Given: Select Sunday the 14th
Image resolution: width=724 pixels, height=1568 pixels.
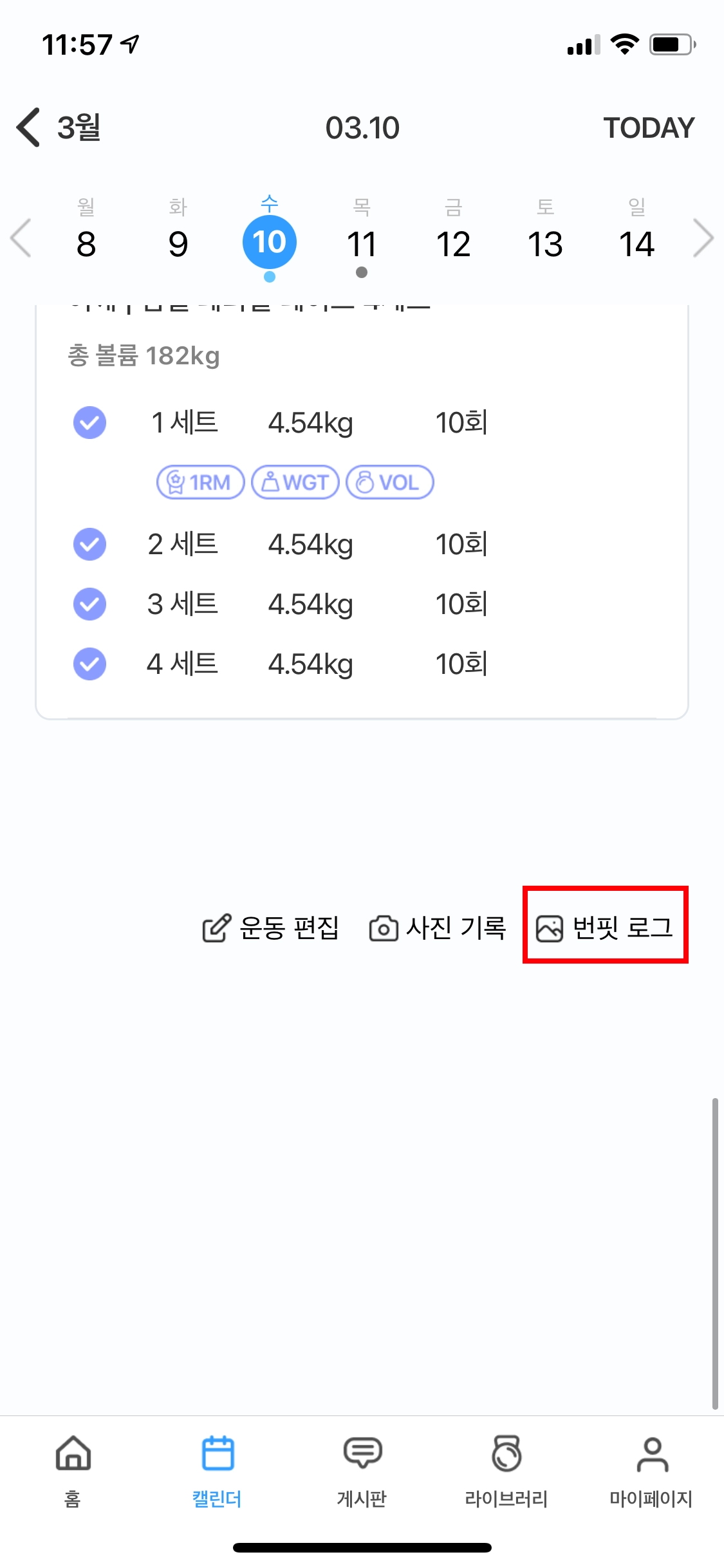Looking at the screenshot, I should pos(636,243).
